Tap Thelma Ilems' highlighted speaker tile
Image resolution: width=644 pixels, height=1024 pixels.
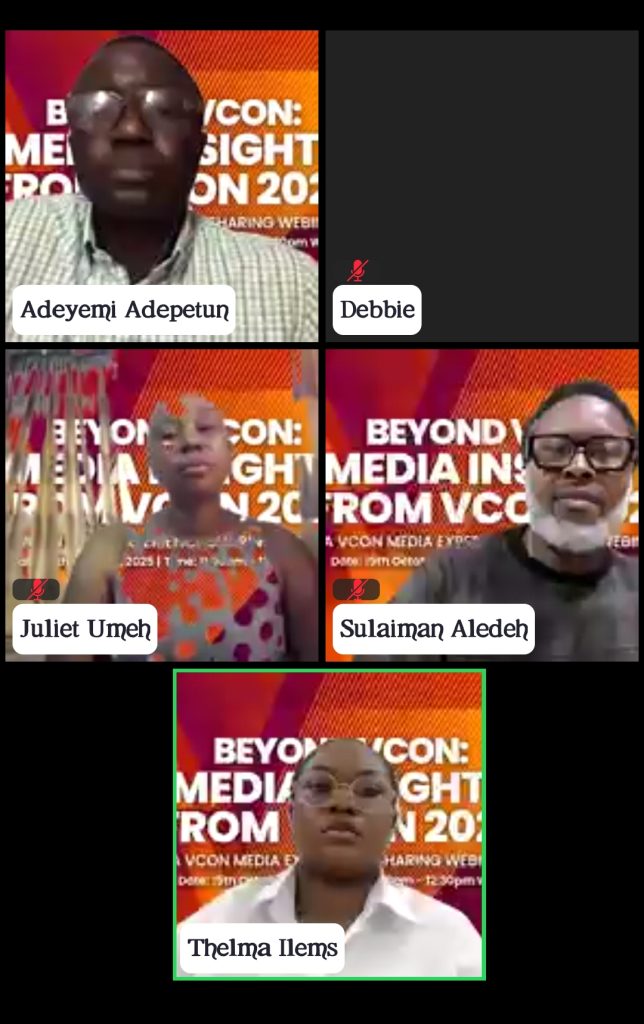pyautogui.click(x=330, y=820)
